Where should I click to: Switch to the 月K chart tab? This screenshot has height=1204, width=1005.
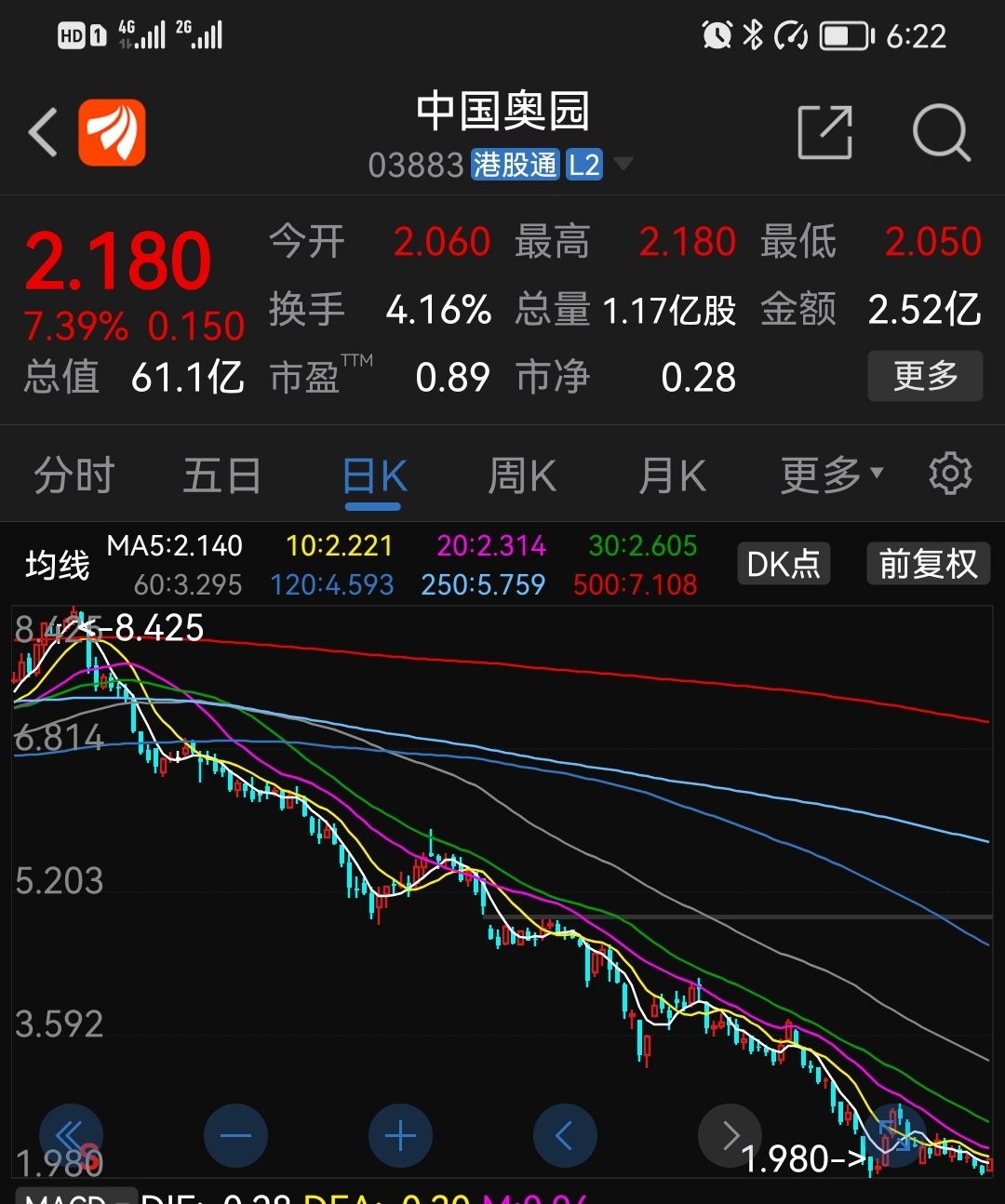(672, 476)
